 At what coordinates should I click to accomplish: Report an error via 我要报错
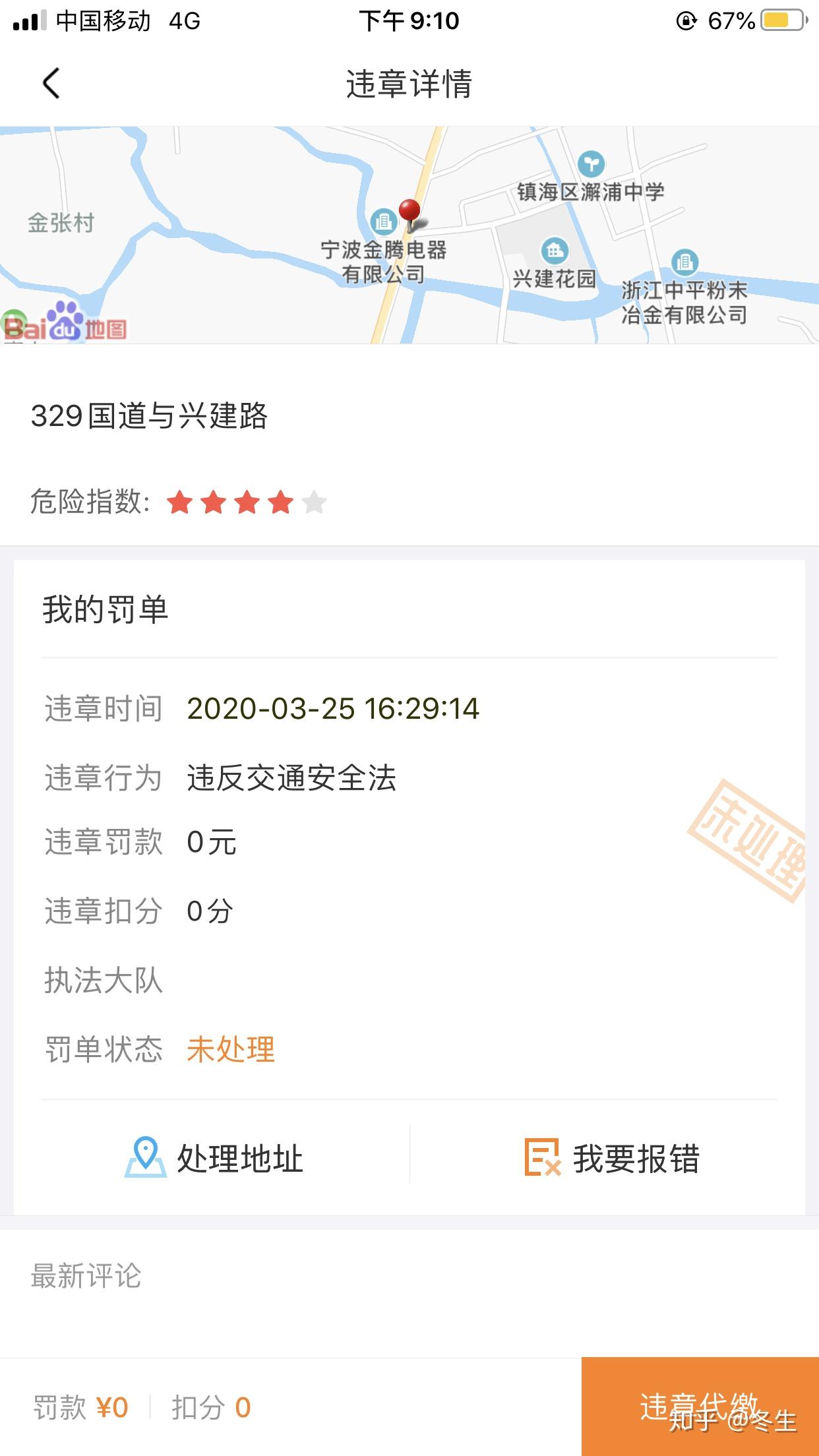(611, 1158)
